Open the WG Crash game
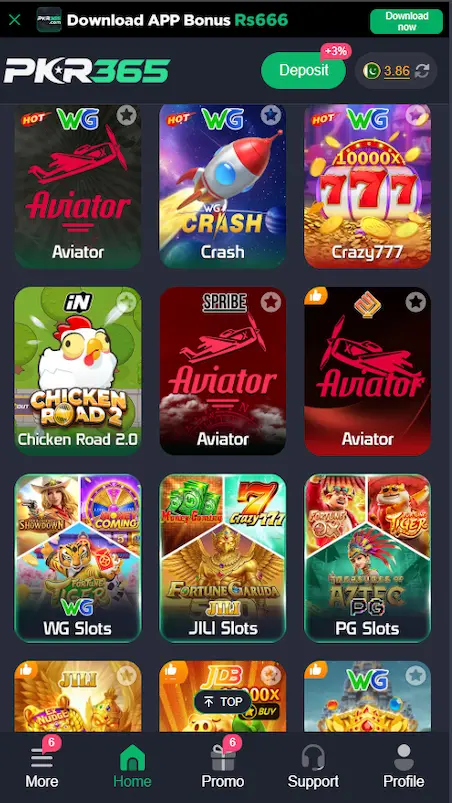Image resolution: width=452 pixels, height=803 pixels. click(223, 186)
